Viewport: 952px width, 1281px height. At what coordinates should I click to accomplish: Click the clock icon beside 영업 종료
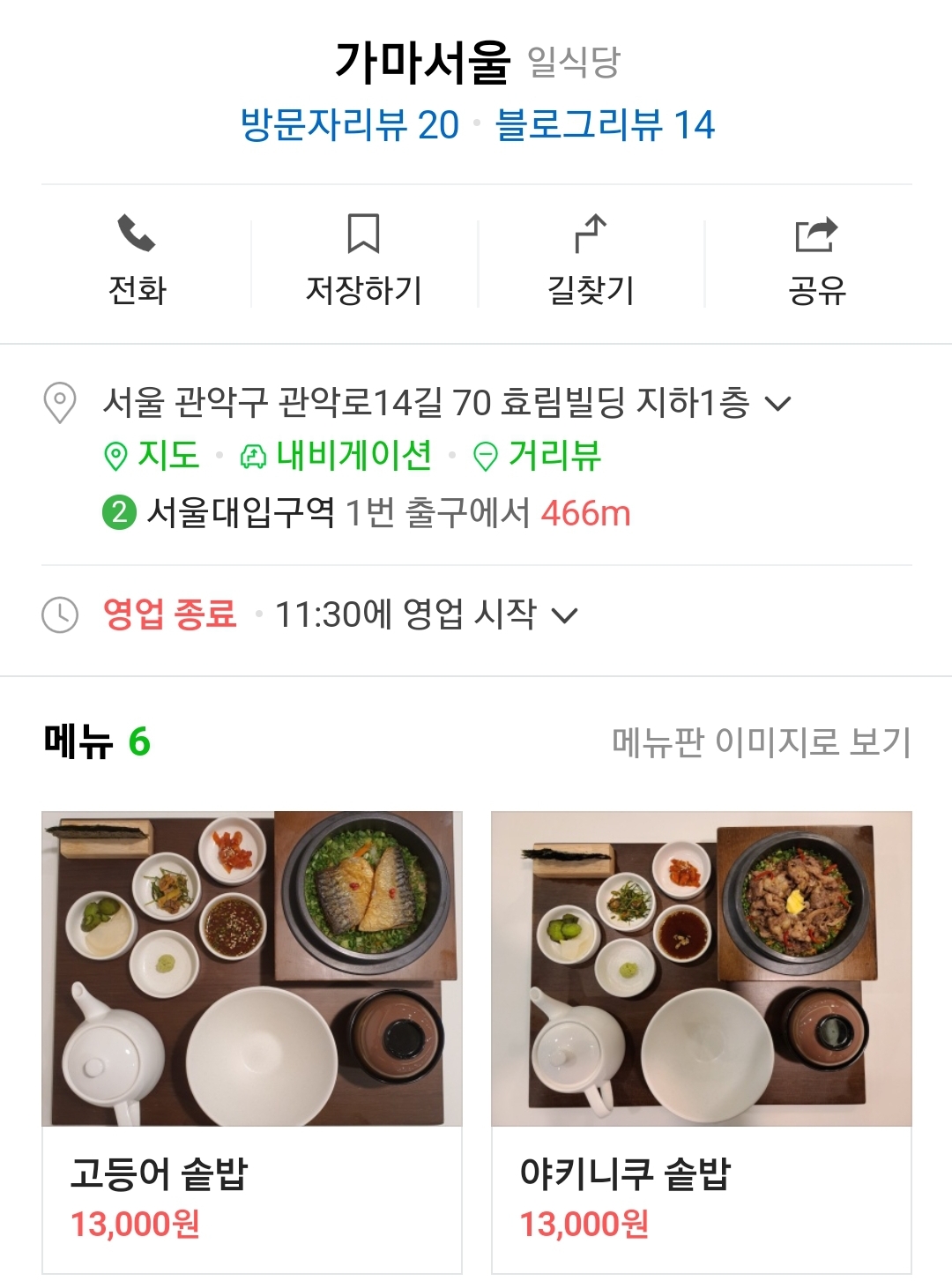pos(59,615)
